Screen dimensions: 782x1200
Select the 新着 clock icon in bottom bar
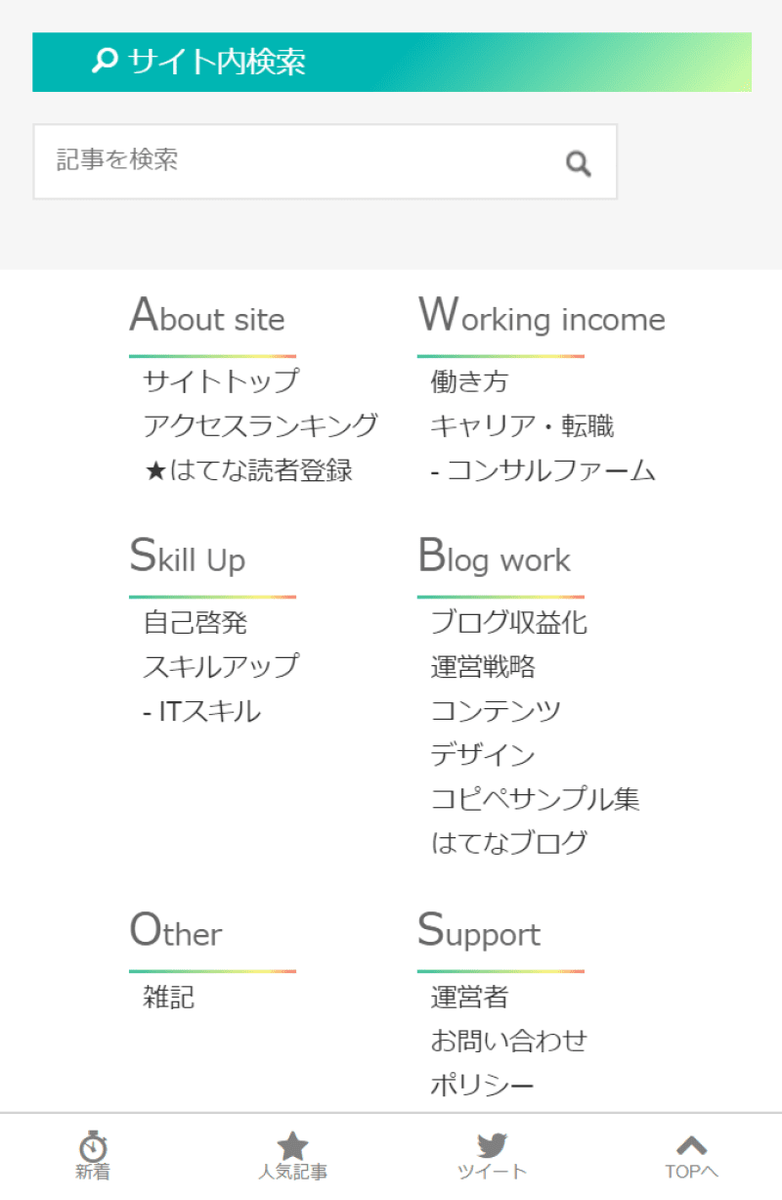[x=90, y=1145]
